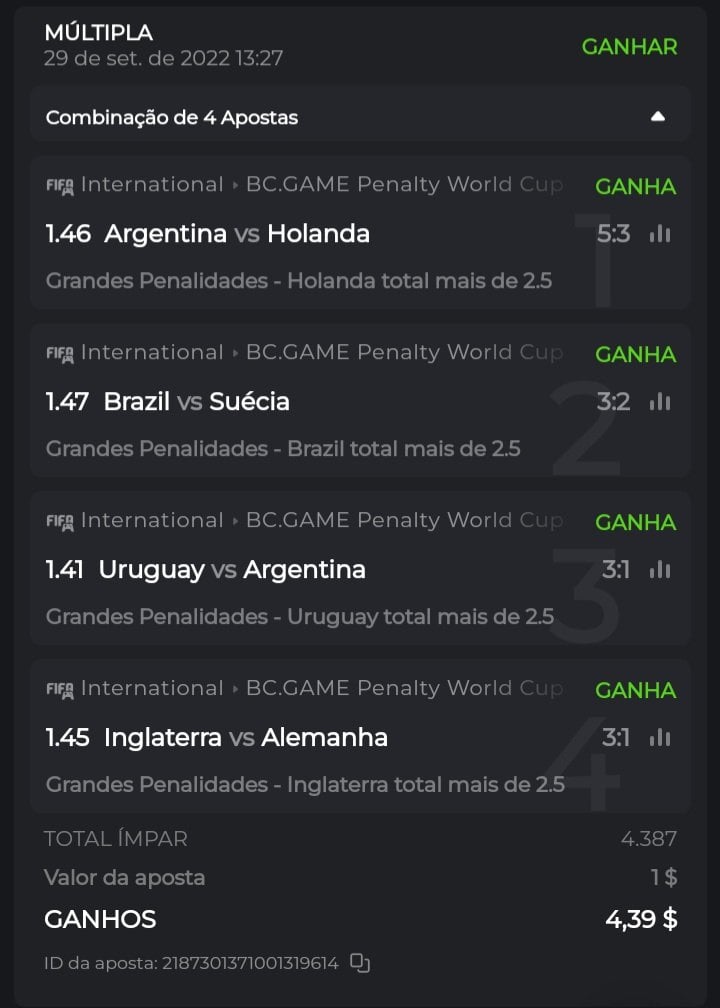This screenshot has height=1008, width=720.
Task: Show stats chart for Uruguay vs Argentina
Action: [660, 570]
